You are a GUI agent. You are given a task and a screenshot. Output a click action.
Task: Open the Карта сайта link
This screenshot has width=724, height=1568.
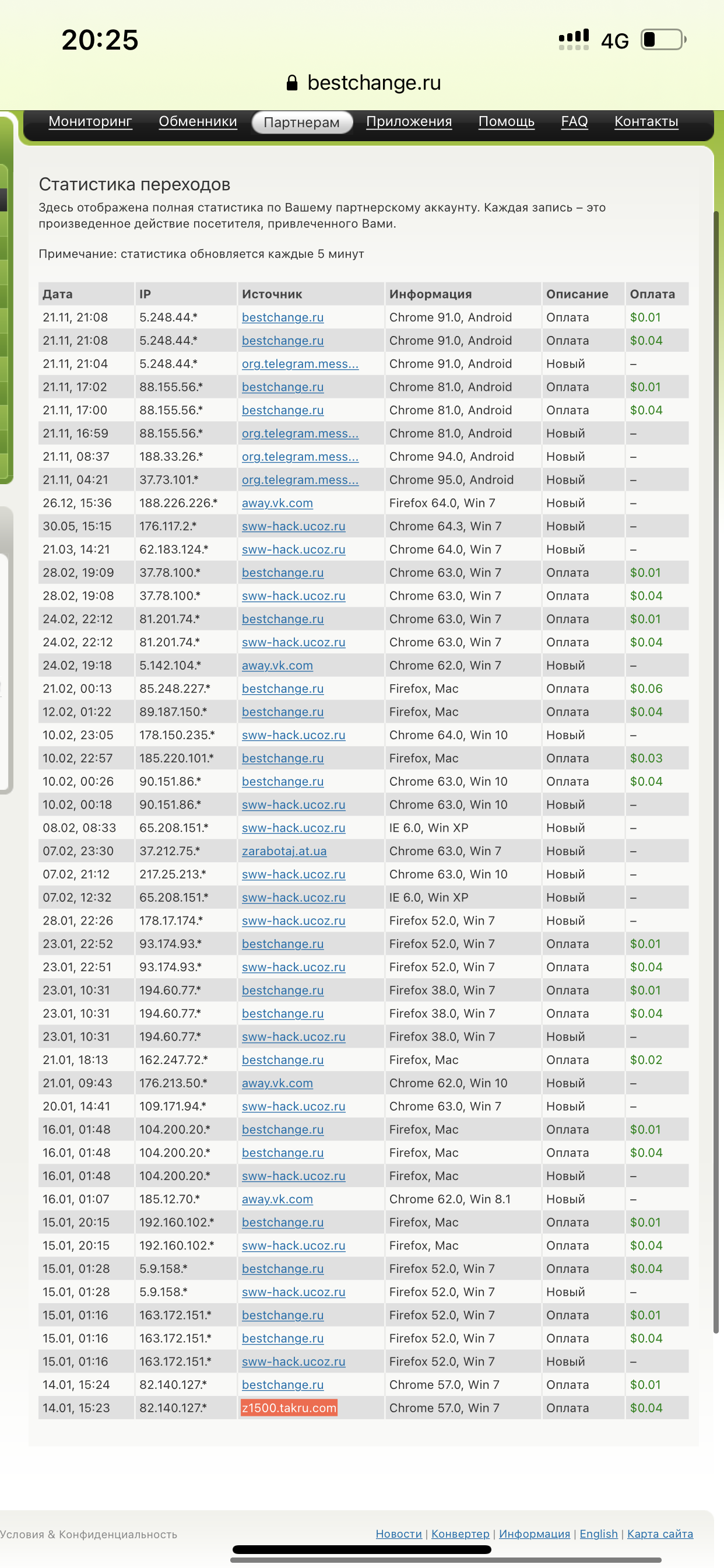(659, 1534)
